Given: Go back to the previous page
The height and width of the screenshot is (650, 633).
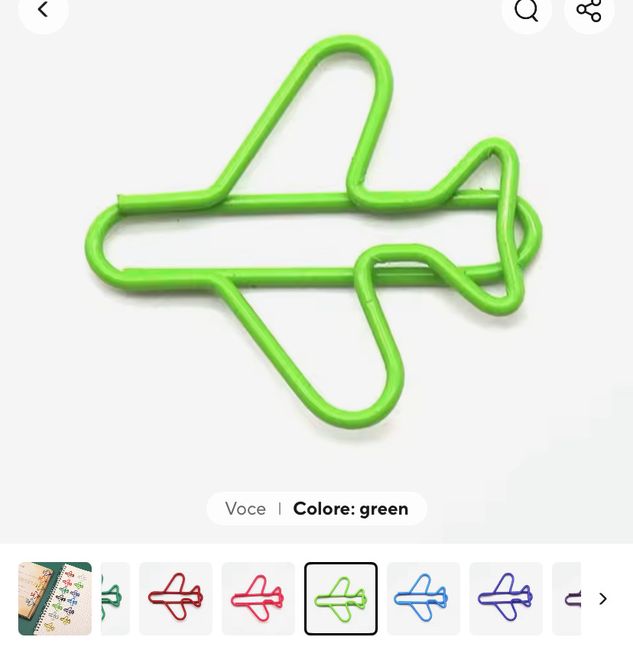Looking at the screenshot, I should (43, 11).
